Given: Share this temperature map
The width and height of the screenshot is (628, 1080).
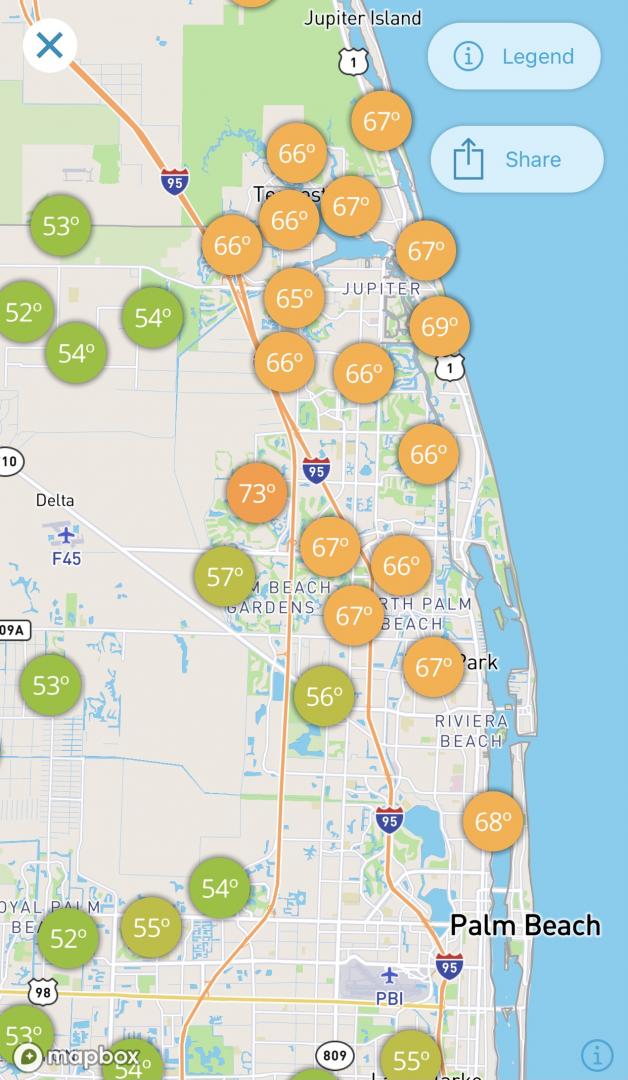Looking at the screenshot, I should click(x=516, y=159).
